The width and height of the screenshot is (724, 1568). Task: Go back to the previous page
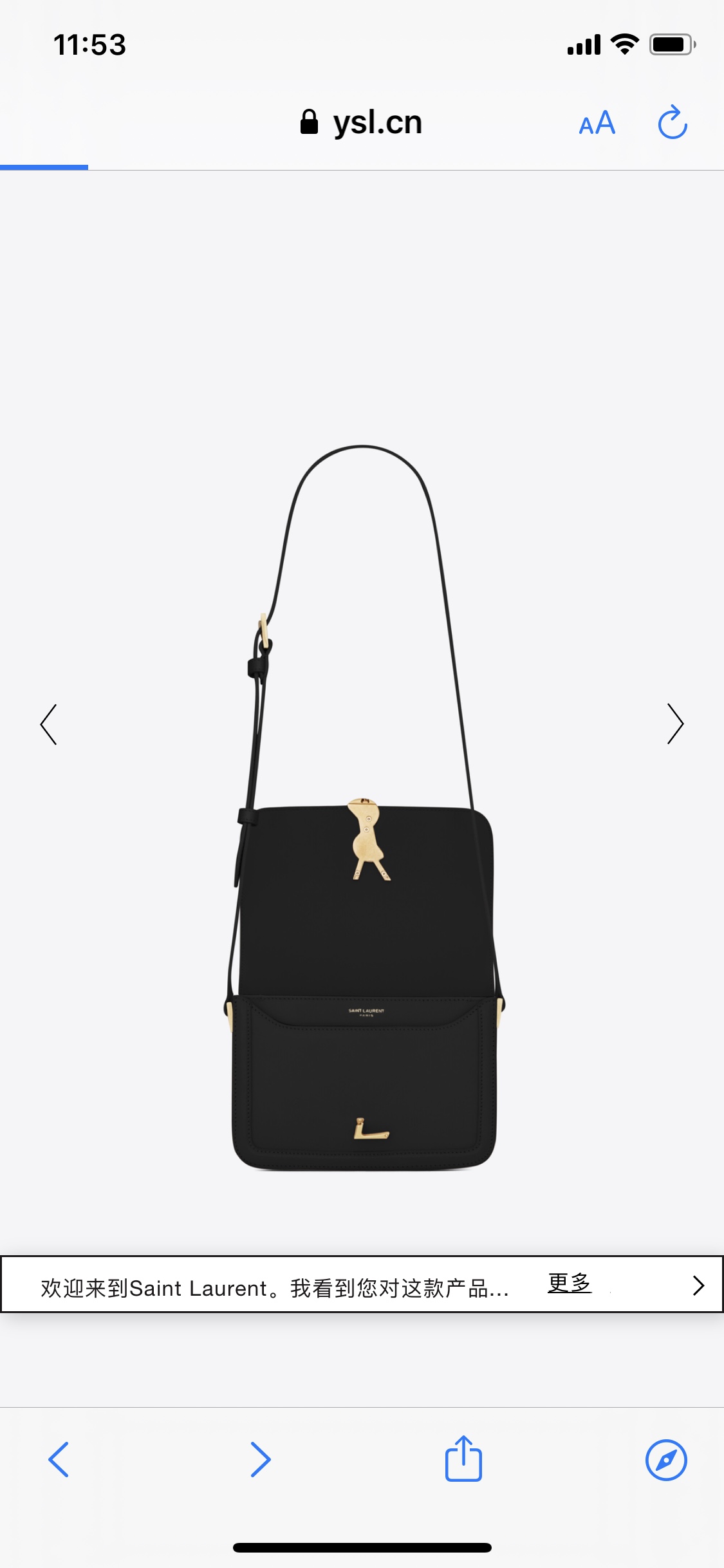[x=59, y=1459]
